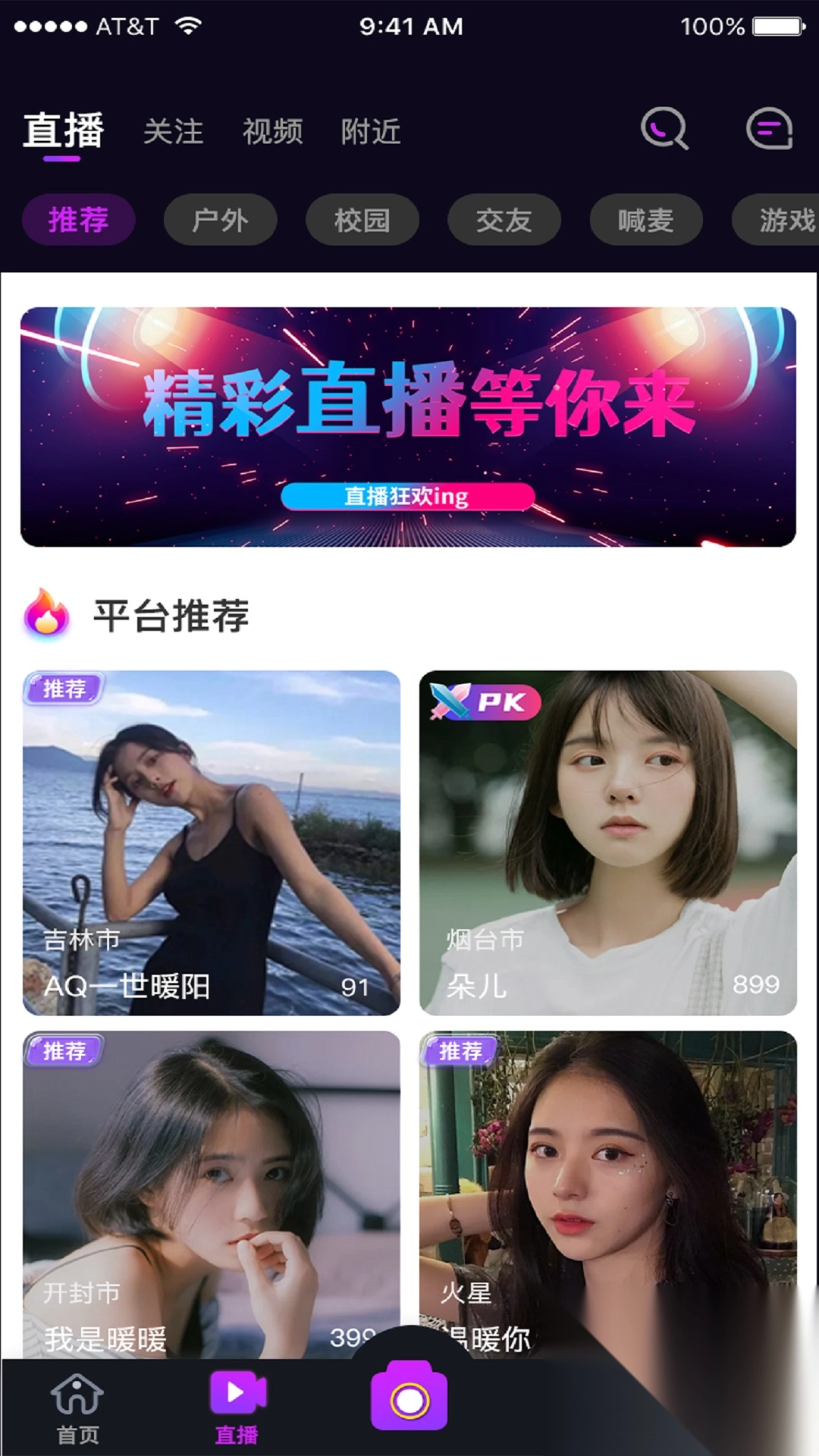Tap the 喊麦 category

(645, 220)
